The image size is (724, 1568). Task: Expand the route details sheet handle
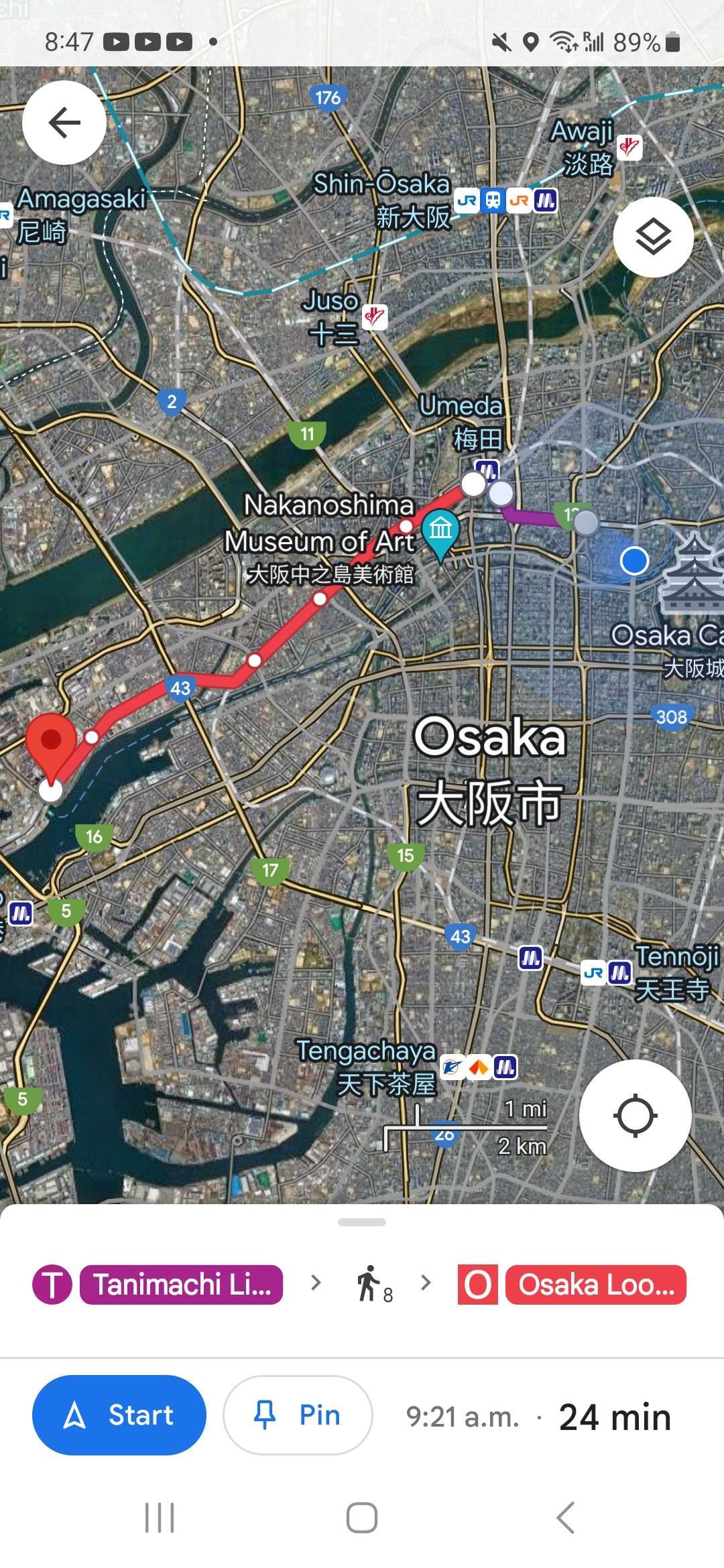click(x=362, y=1222)
